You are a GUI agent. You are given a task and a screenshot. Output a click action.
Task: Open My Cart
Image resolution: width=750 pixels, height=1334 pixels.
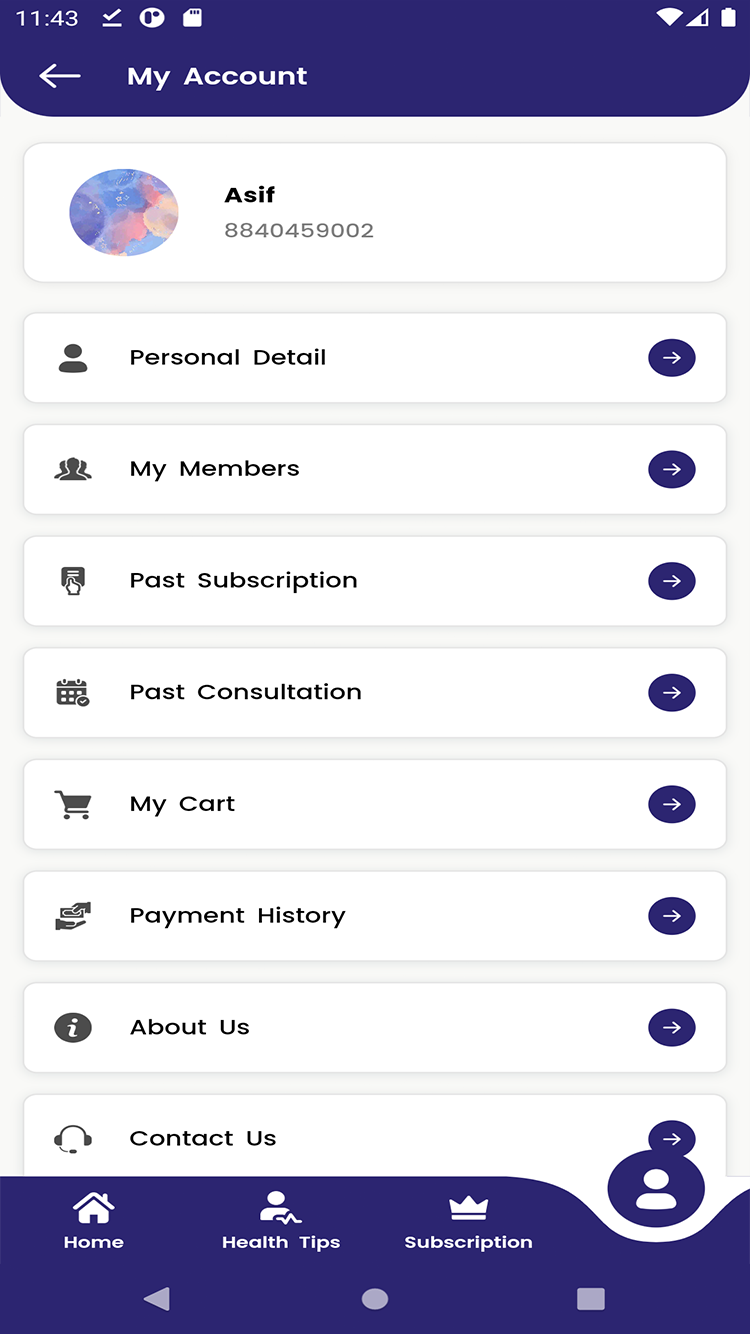[x=375, y=804]
